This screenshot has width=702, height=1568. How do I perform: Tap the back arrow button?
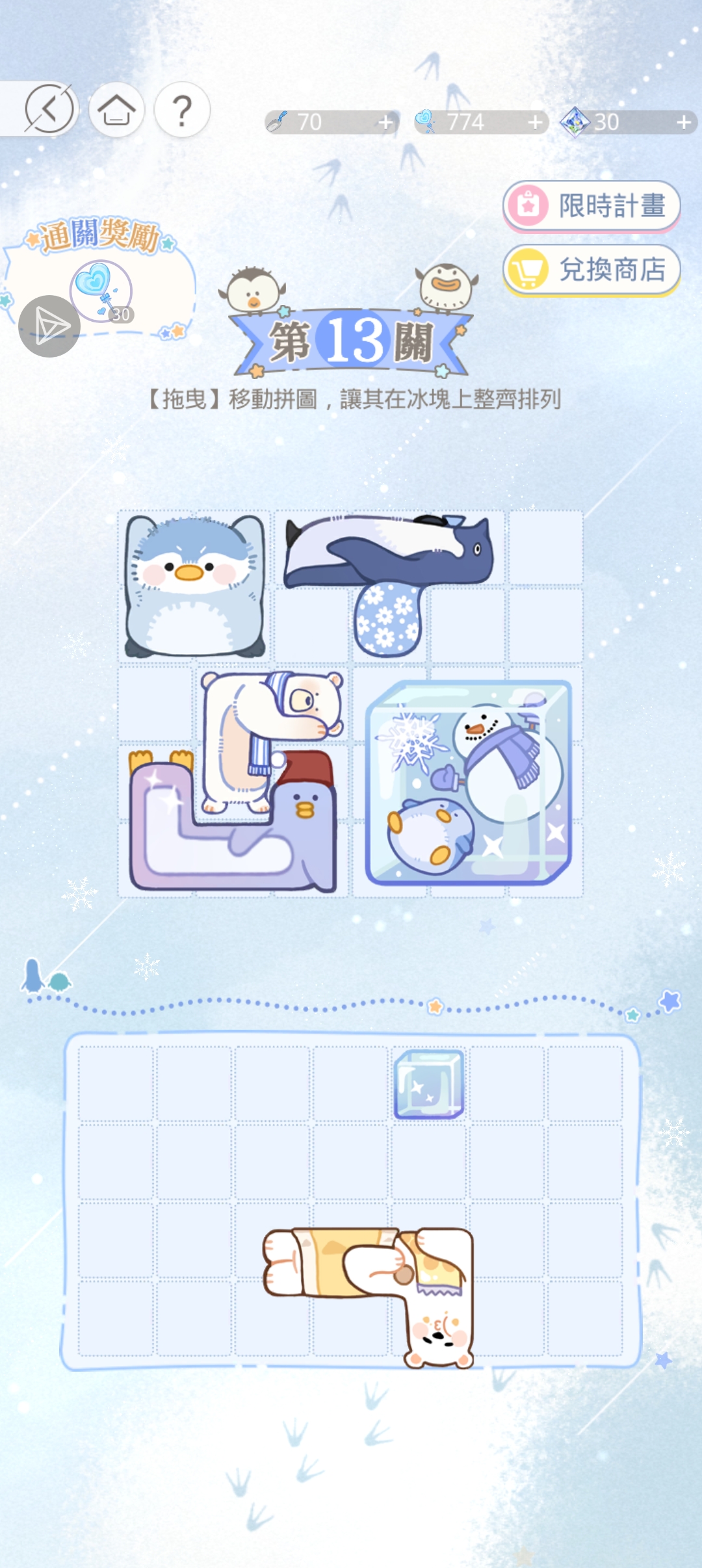click(x=49, y=109)
